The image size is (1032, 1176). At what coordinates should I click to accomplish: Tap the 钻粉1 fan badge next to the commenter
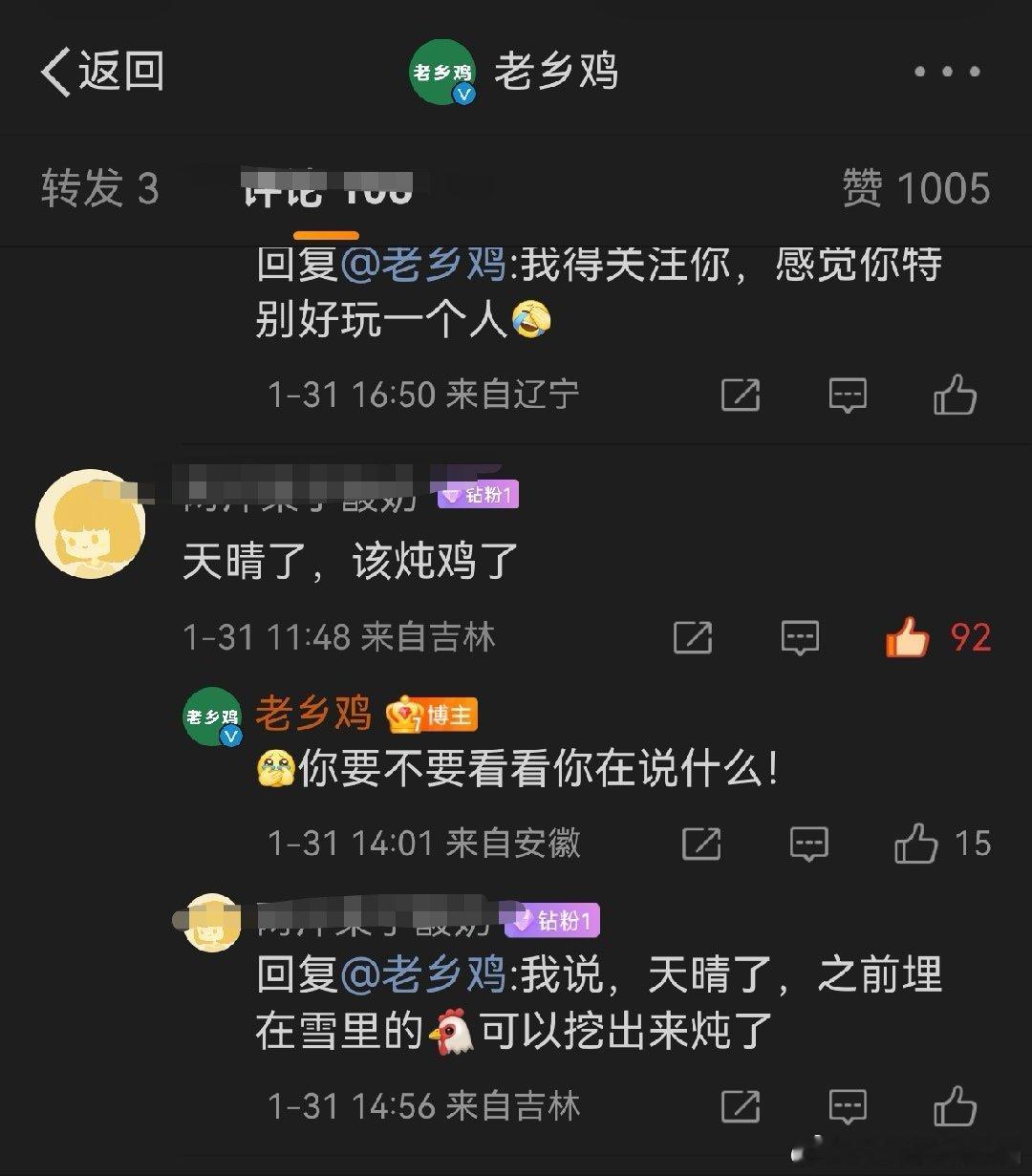(478, 496)
